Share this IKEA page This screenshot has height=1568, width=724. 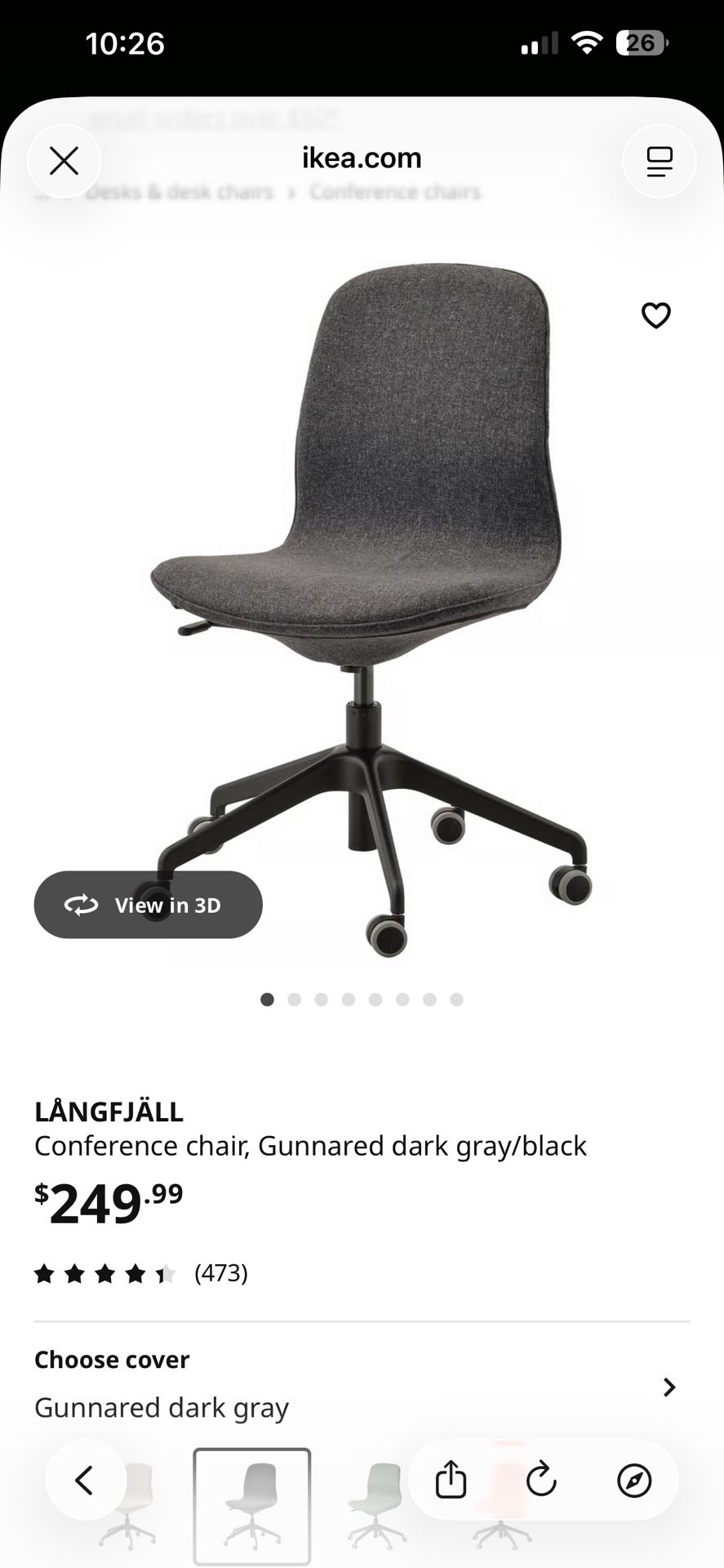[x=451, y=1480]
